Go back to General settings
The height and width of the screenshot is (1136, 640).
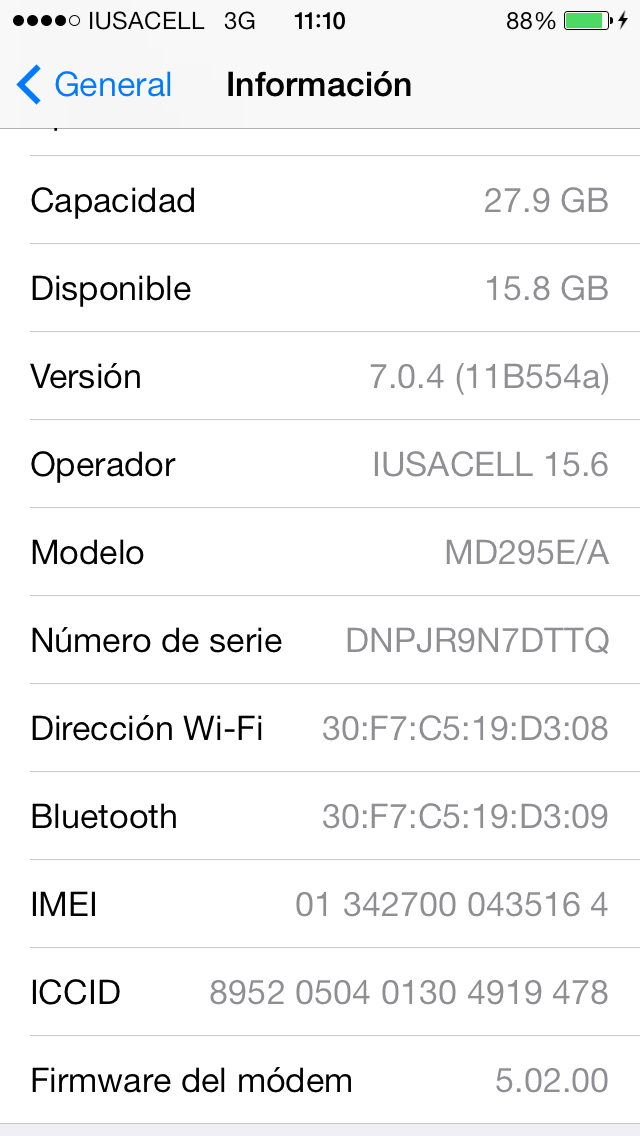[x=95, y=85]
